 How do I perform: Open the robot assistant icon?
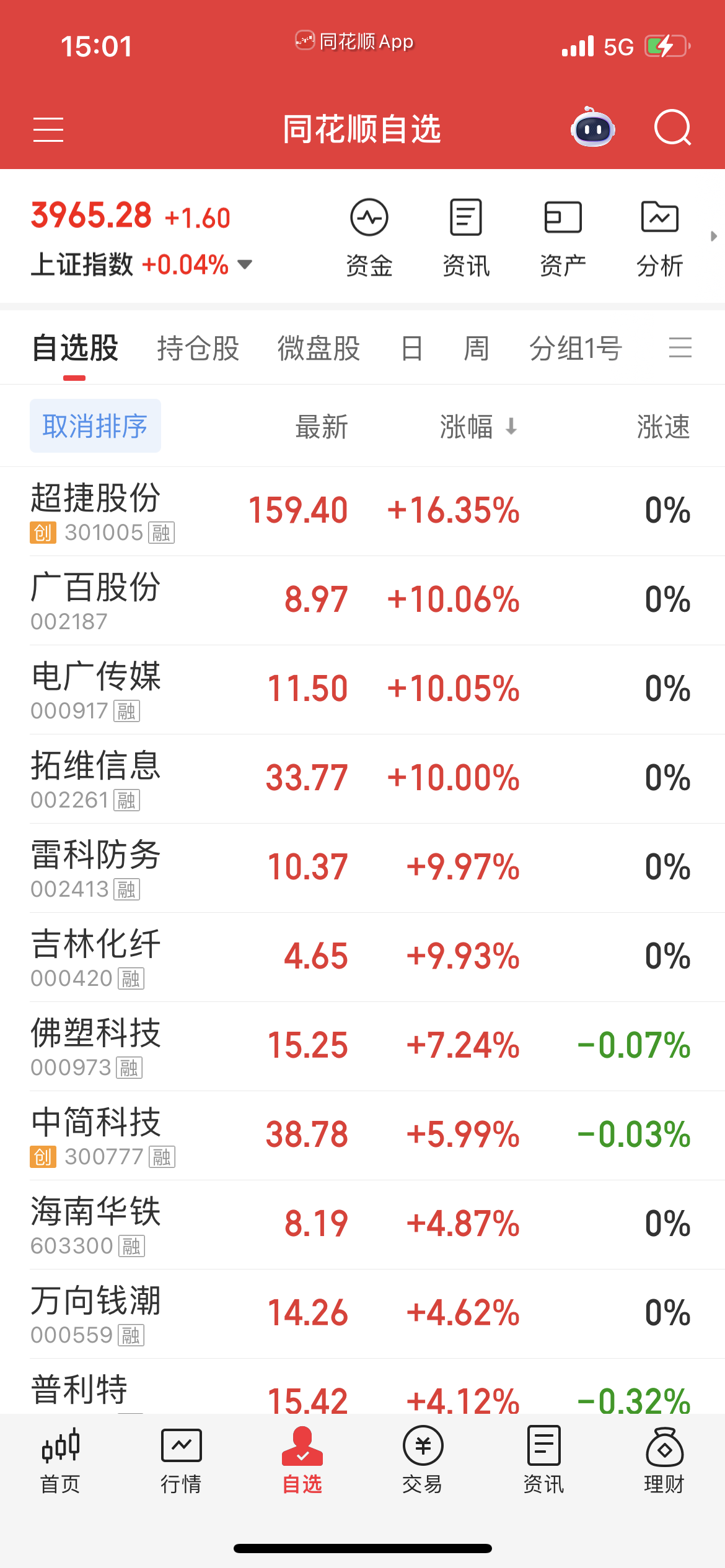[592, 128]
